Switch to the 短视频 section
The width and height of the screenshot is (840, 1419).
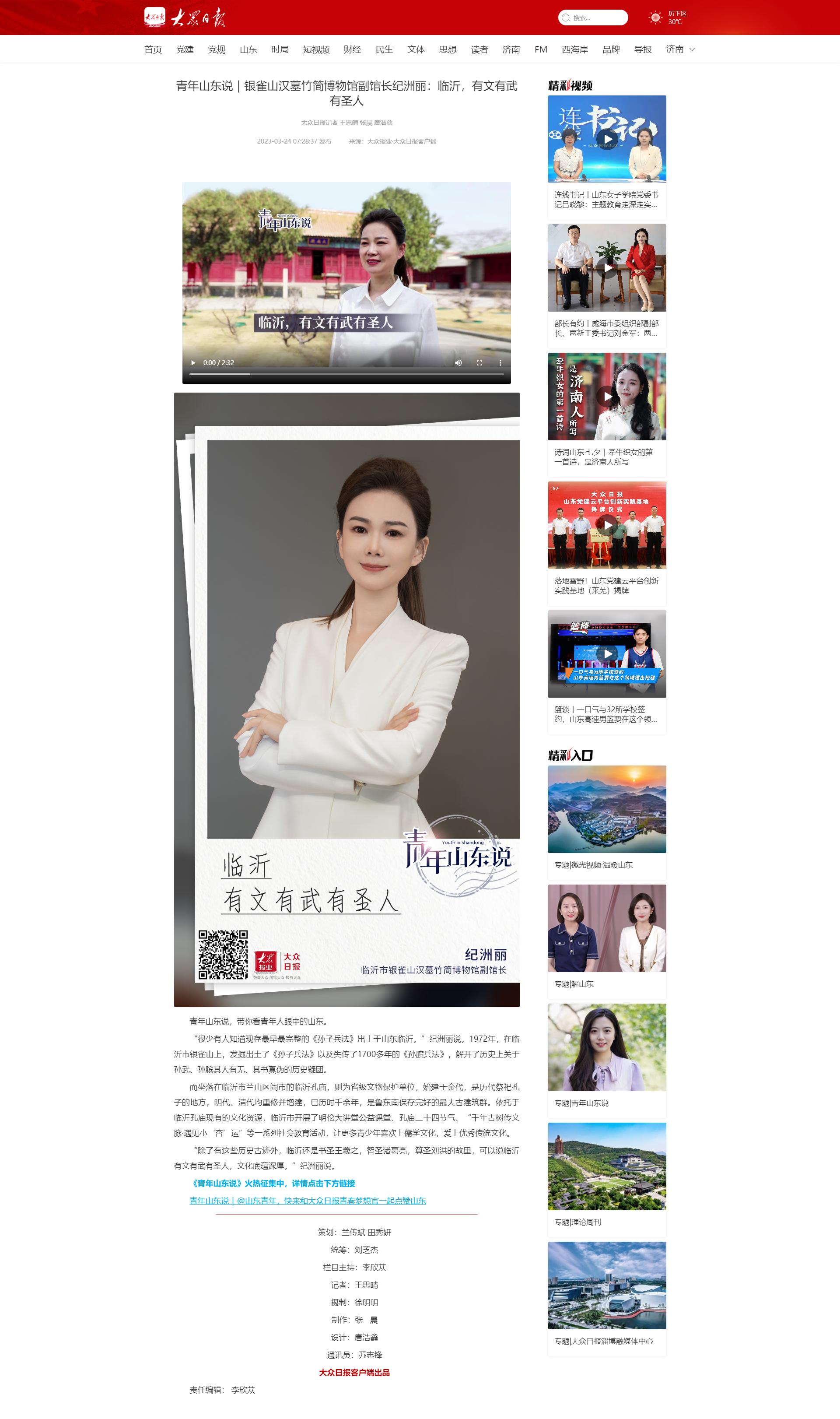point(316,49)
